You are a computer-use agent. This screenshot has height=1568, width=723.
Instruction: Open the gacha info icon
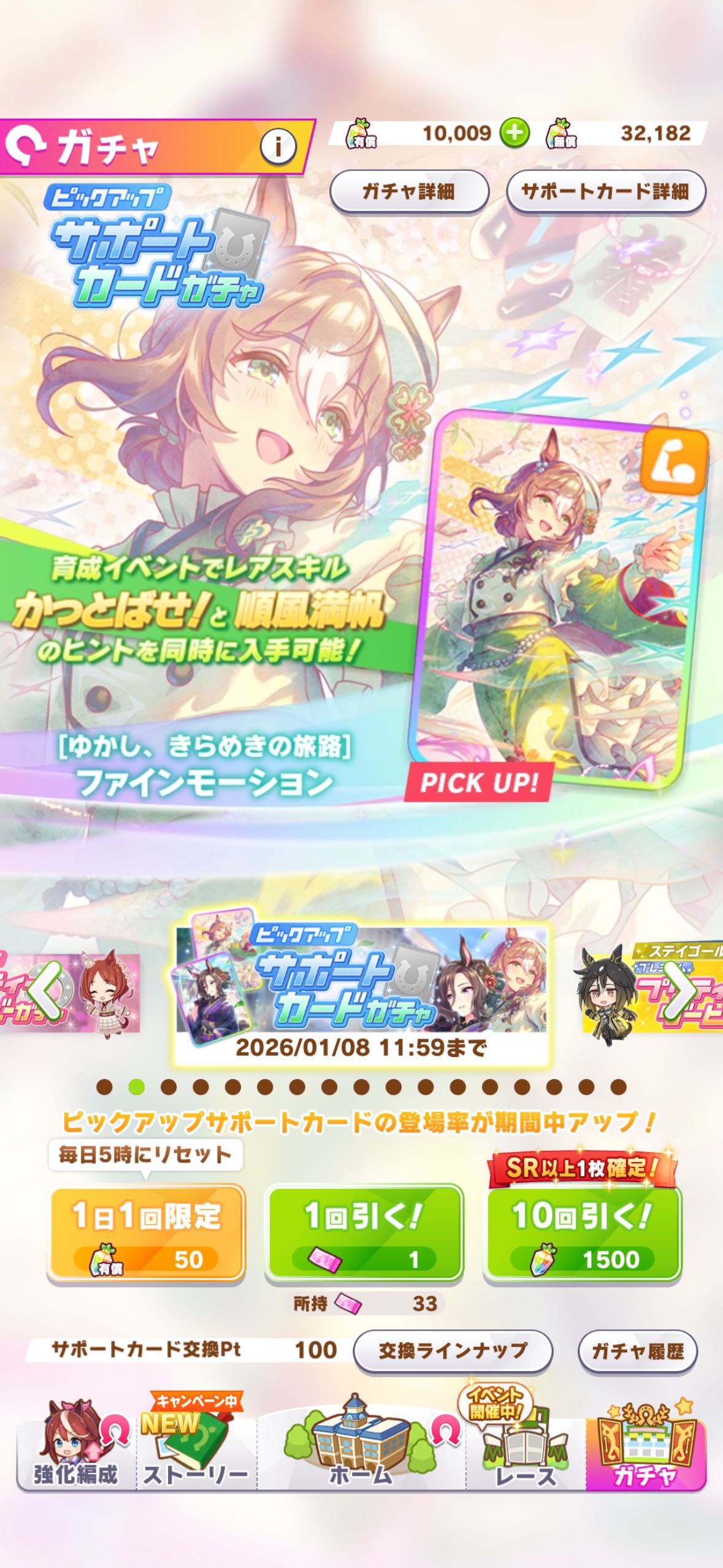(x=278, y=146)
